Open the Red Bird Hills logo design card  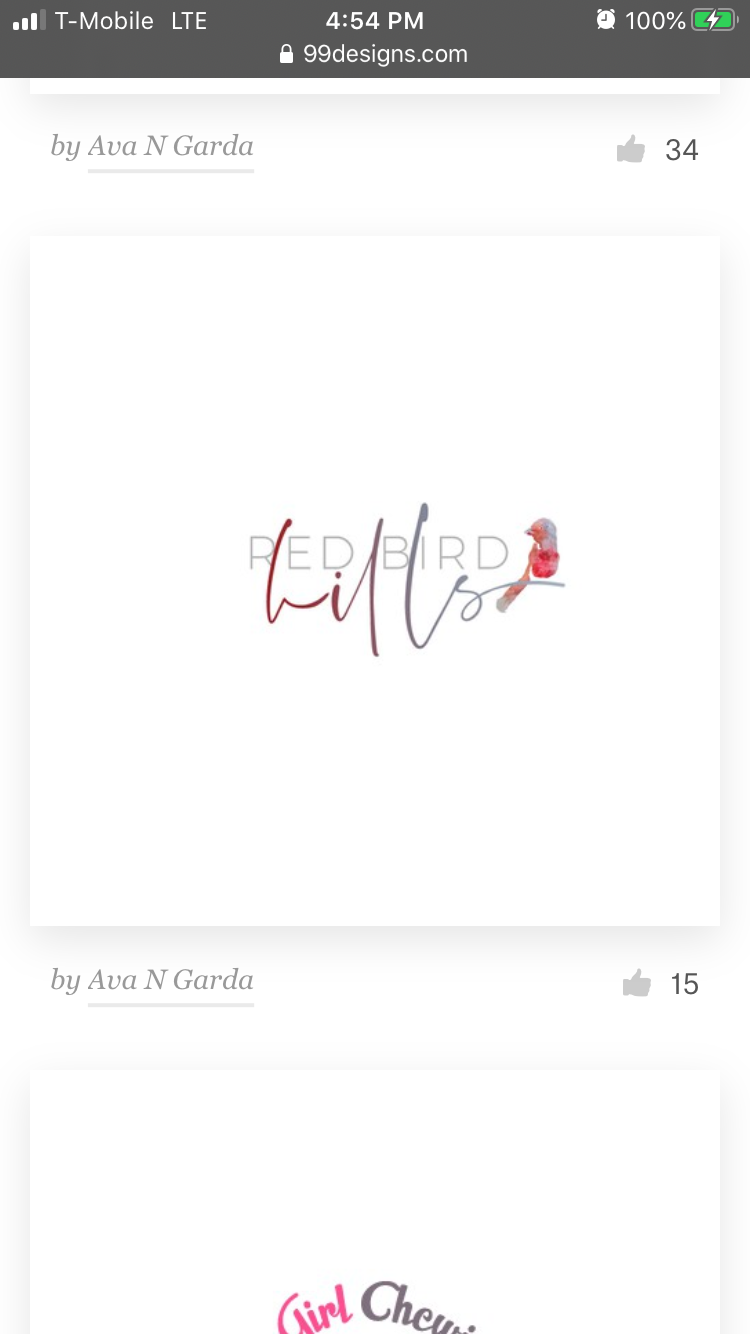pos(375,580)
